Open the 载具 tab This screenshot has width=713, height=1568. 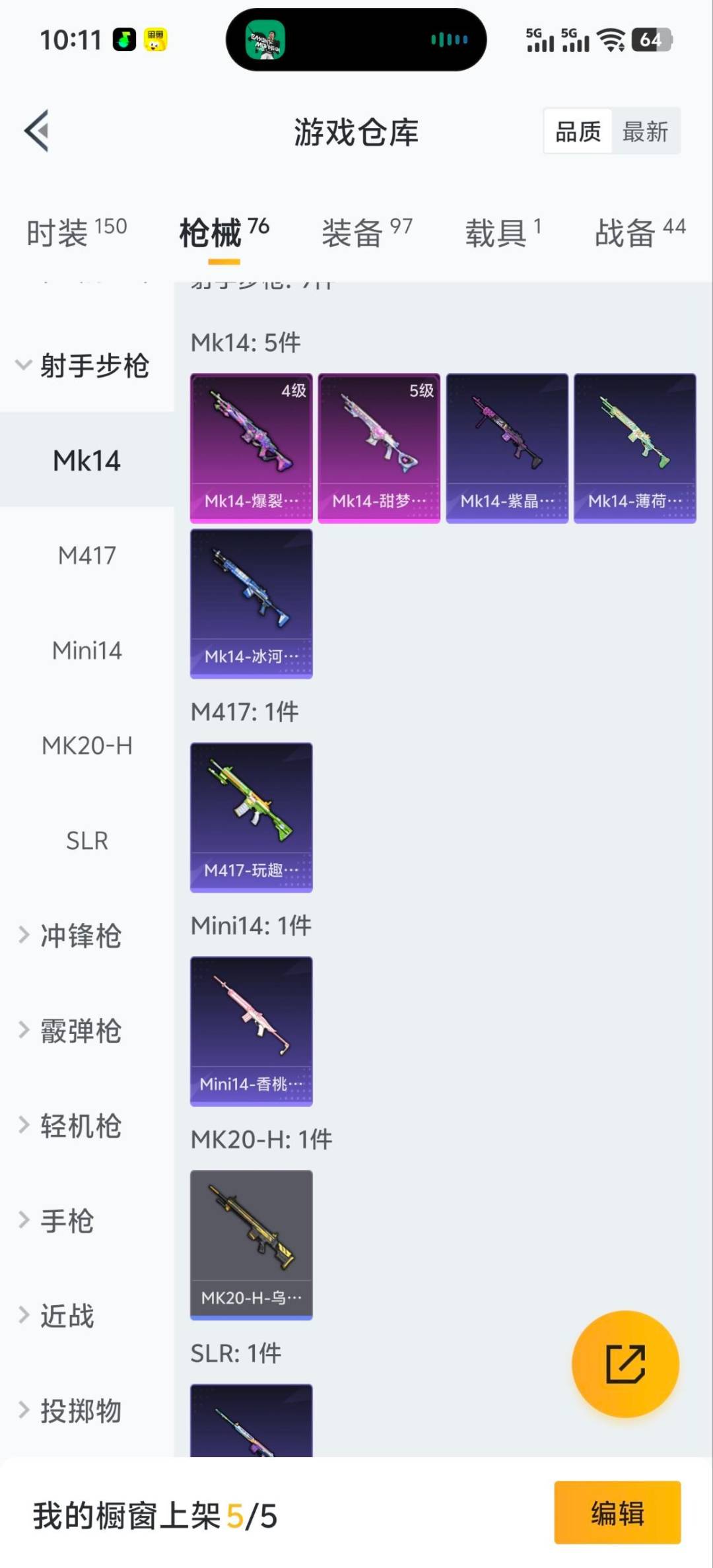(x=503, y=232)
